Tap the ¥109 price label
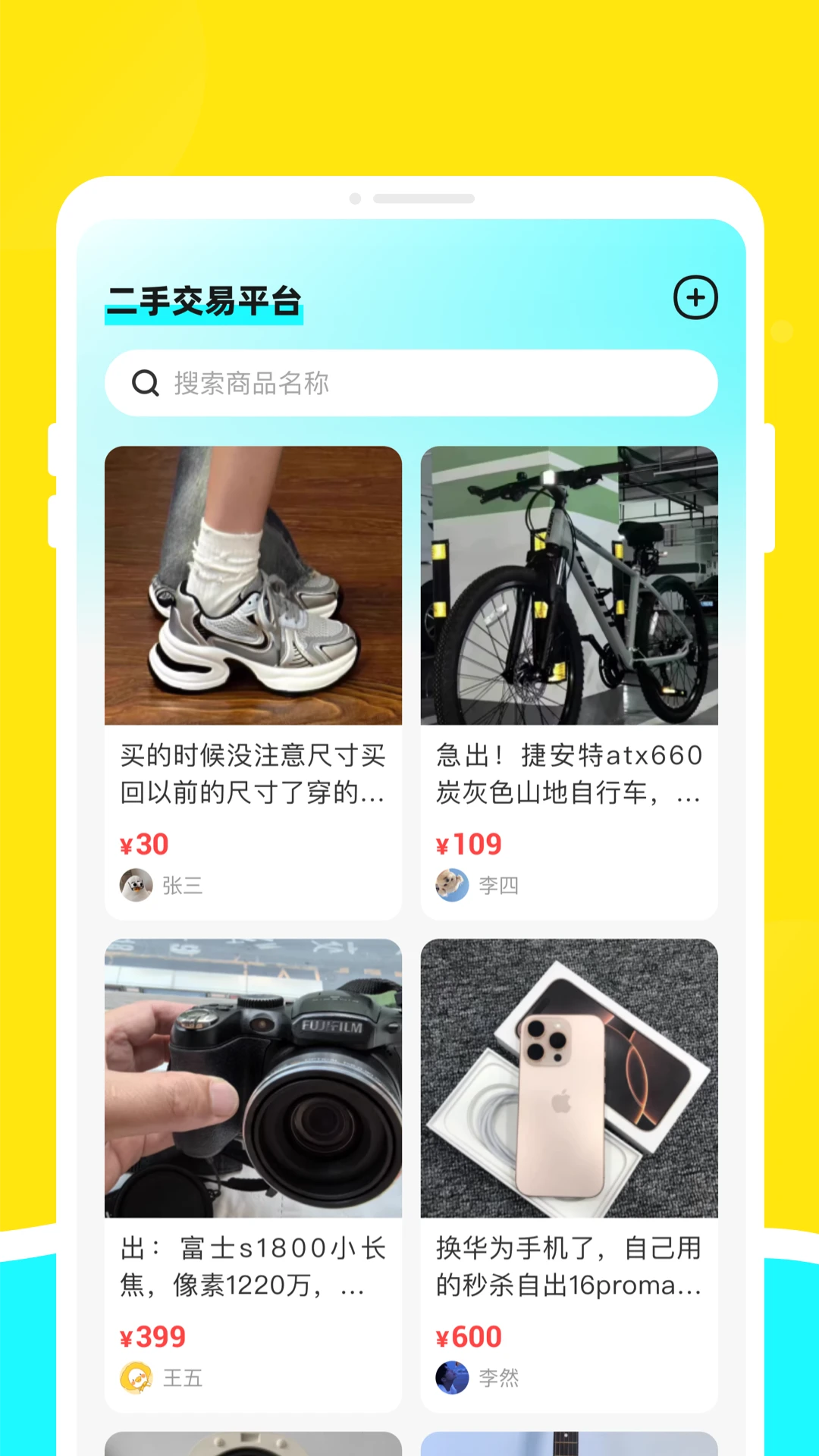819x1456 pixels. pyautogui.click(x=470, y=844)
